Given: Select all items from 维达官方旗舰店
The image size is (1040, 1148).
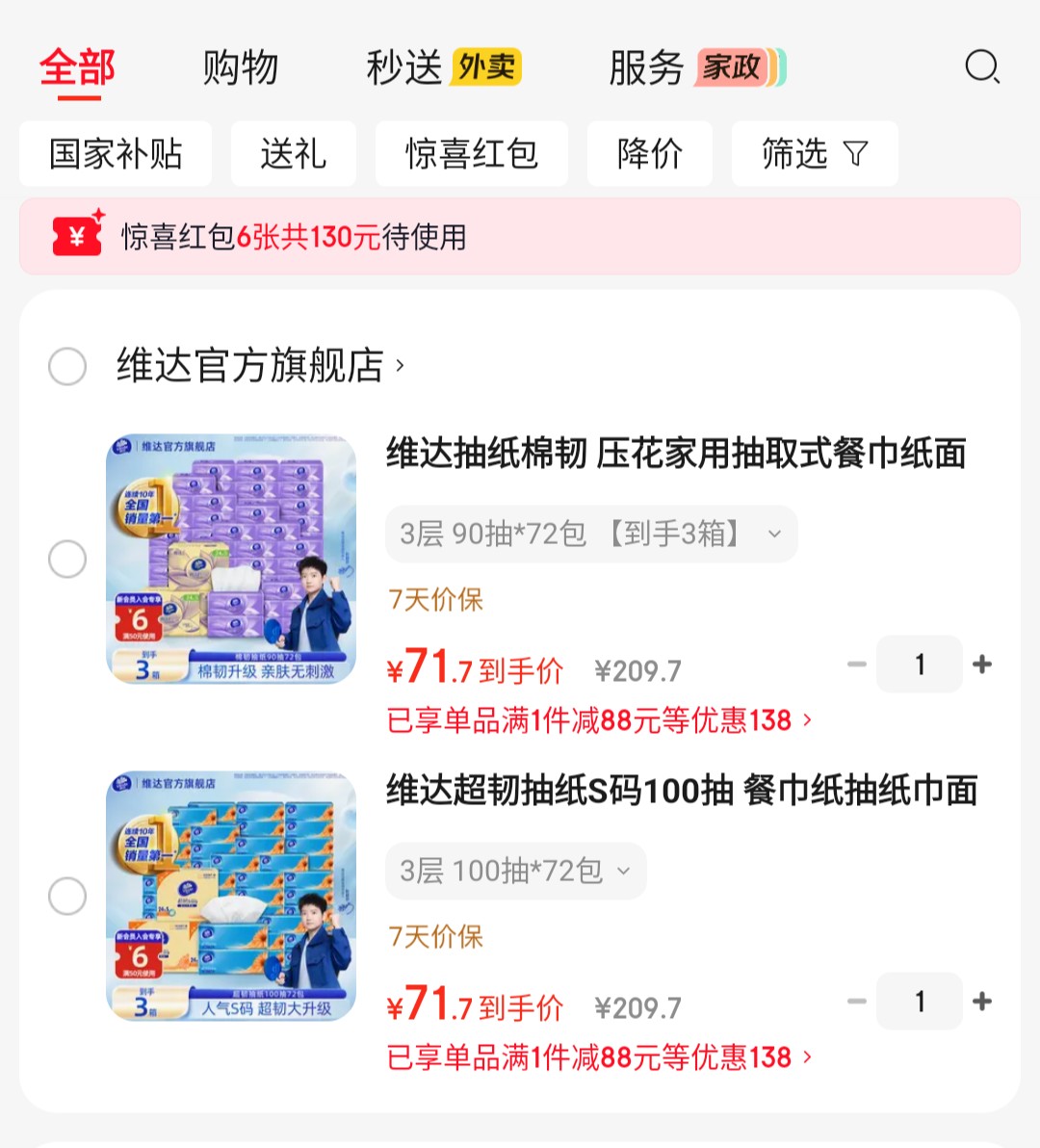Looking at the screenshot, I should [x=67, y=366].
